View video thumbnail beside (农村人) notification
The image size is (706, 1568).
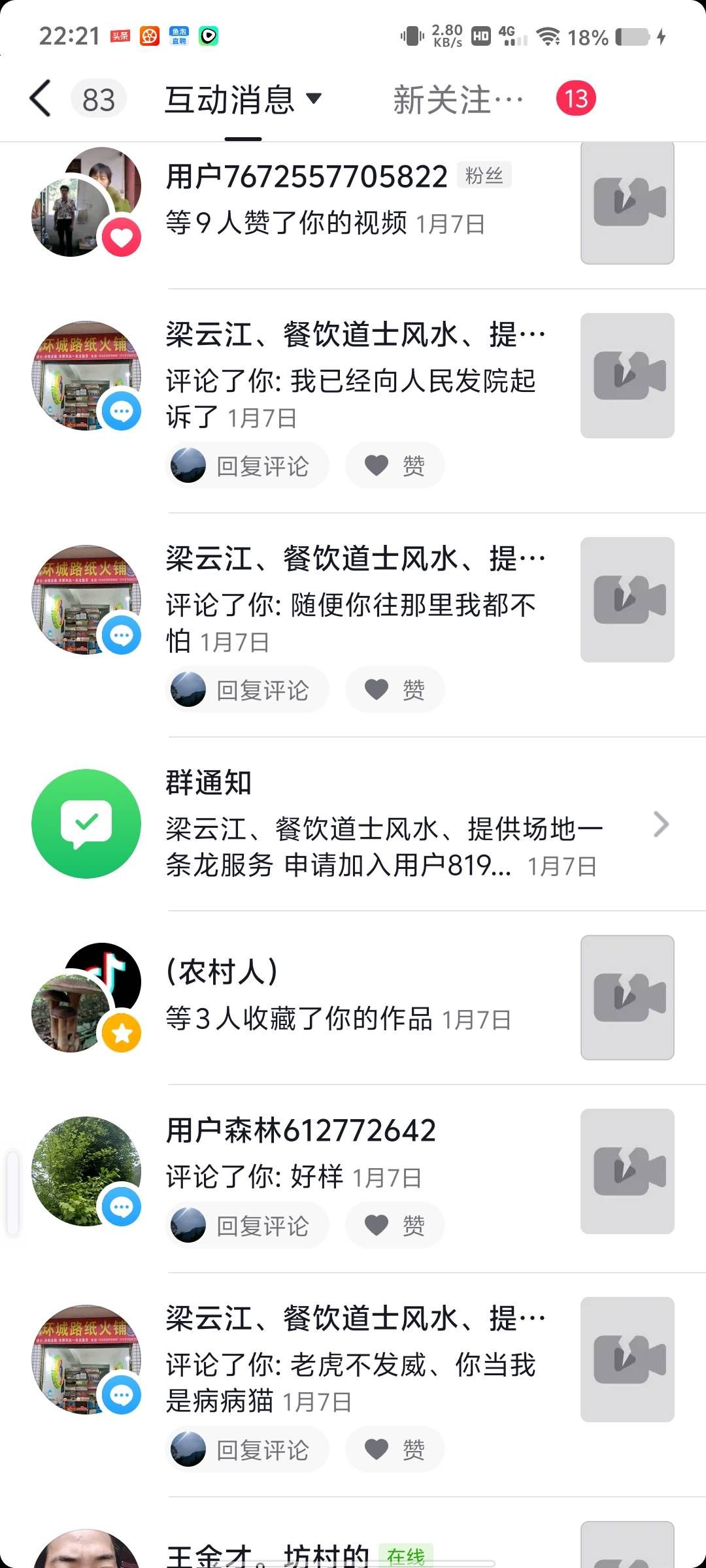[x=627, y=998]
